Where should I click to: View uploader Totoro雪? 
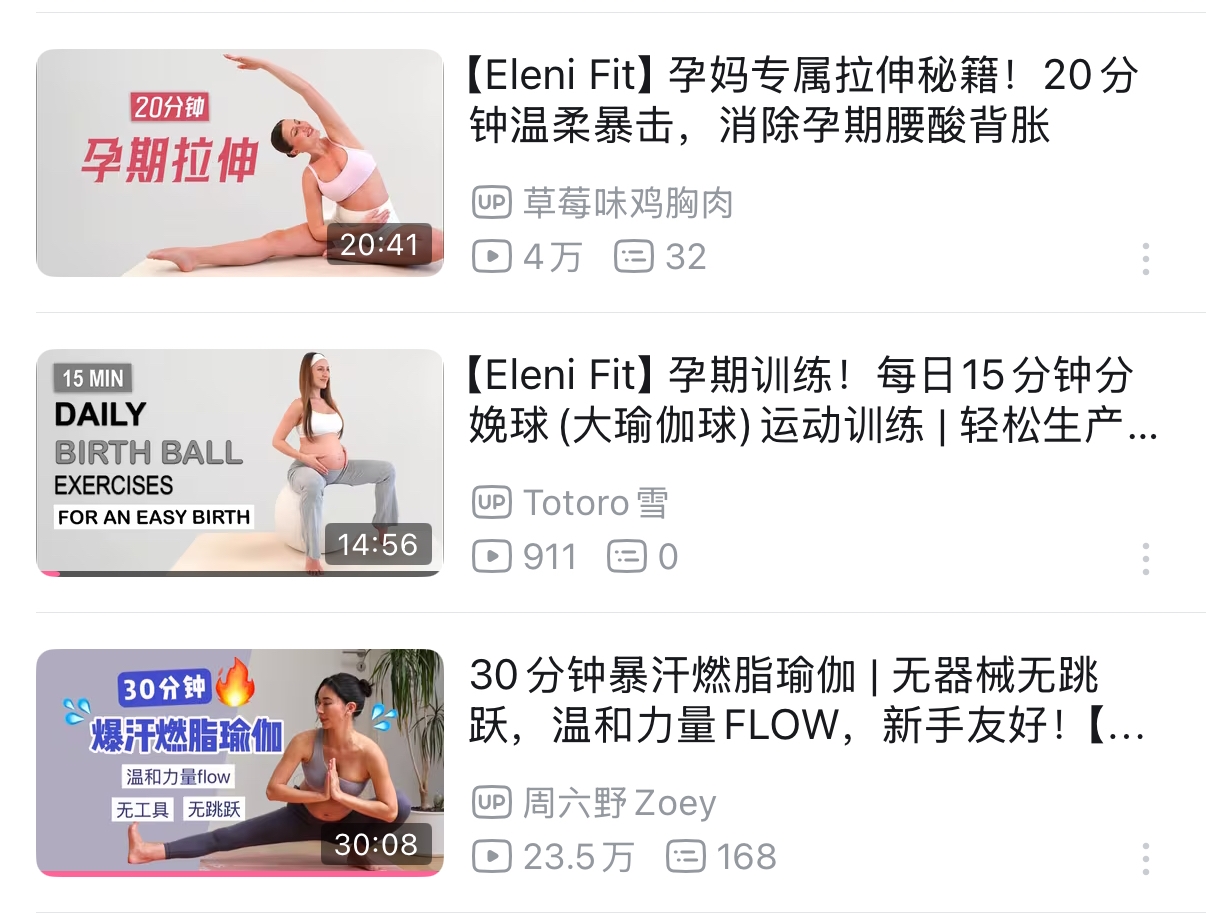coord(595,503)
